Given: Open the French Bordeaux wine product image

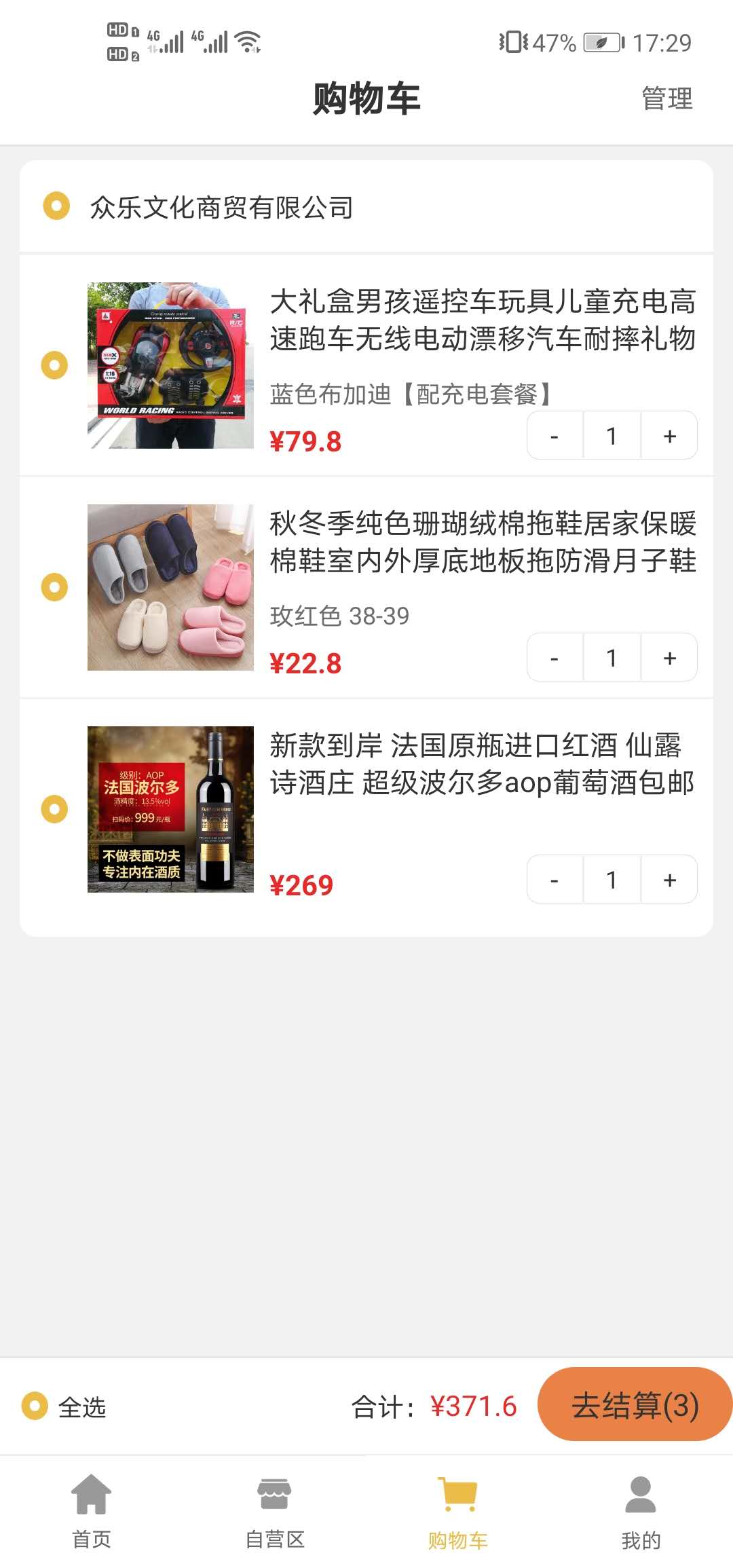Looking at the screenshot, I should pos(170,809).
